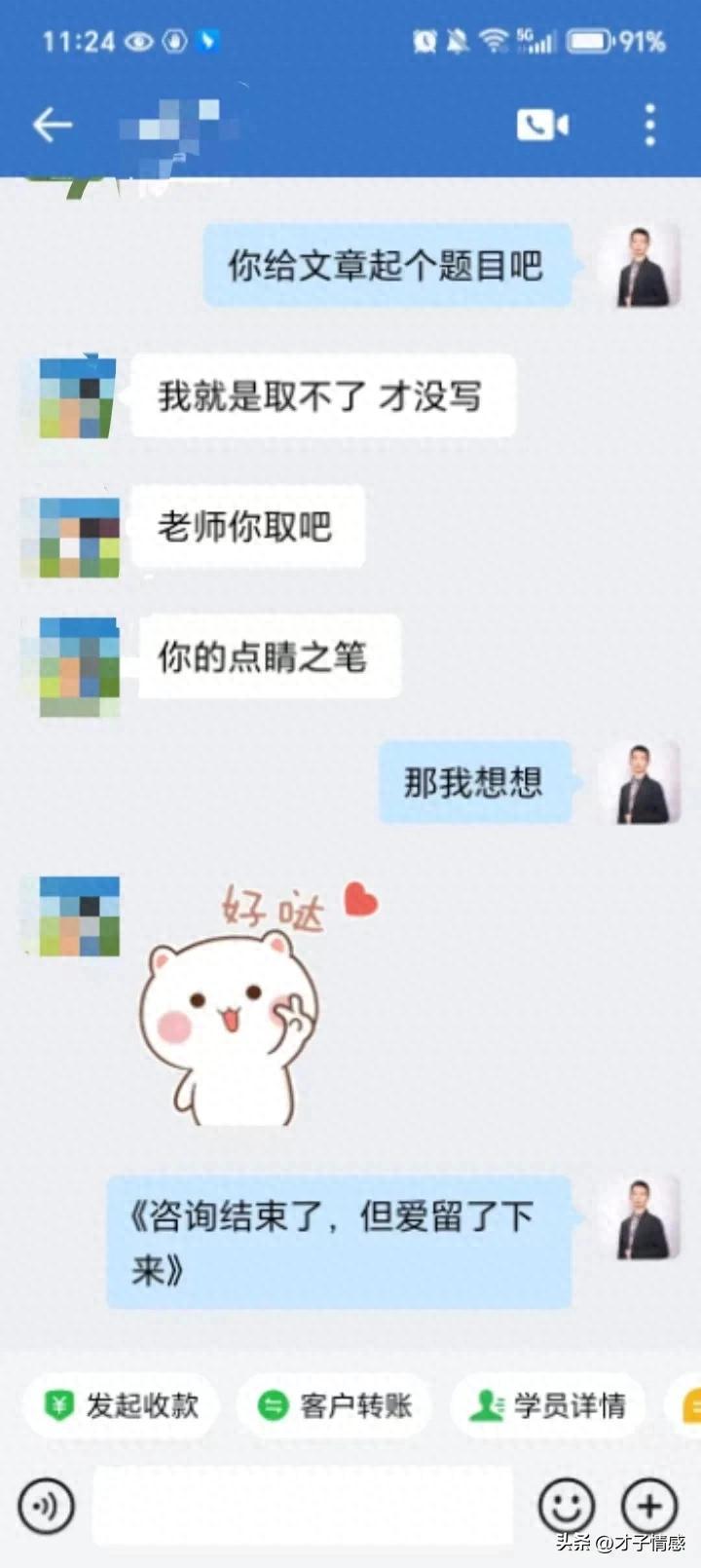701x1568 pixels.
Task: Focus the message text field
Action: coord(302,1506)
